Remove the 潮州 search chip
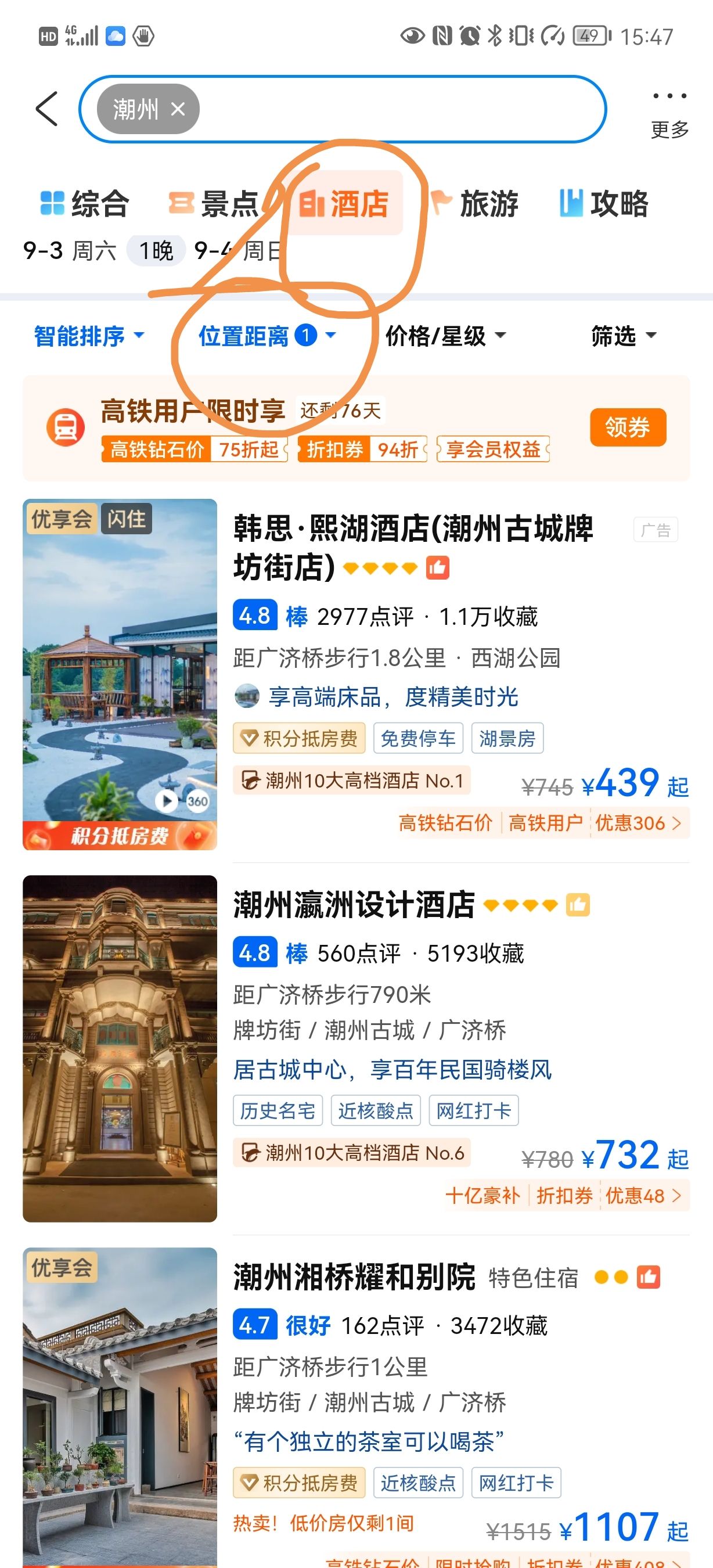The width and height of the screenshot is (713, 1568). tap(178, 109)
